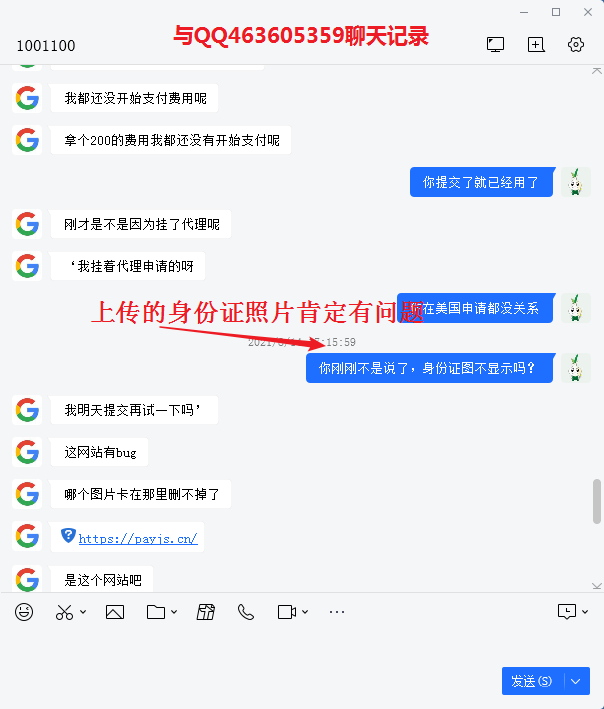Open the message history icon
604x709 pixels.
click(567, 611)
